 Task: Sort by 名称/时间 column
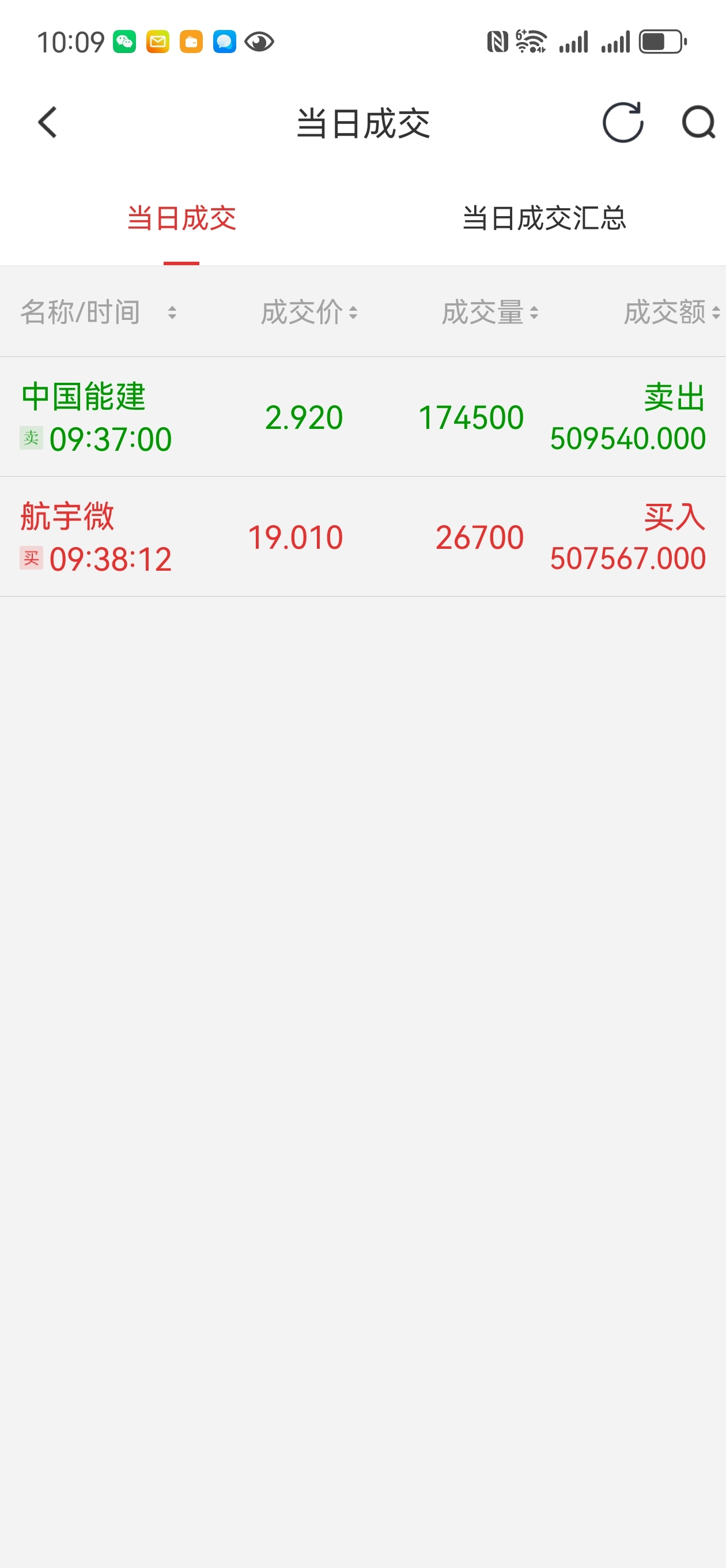coord(97,312)
